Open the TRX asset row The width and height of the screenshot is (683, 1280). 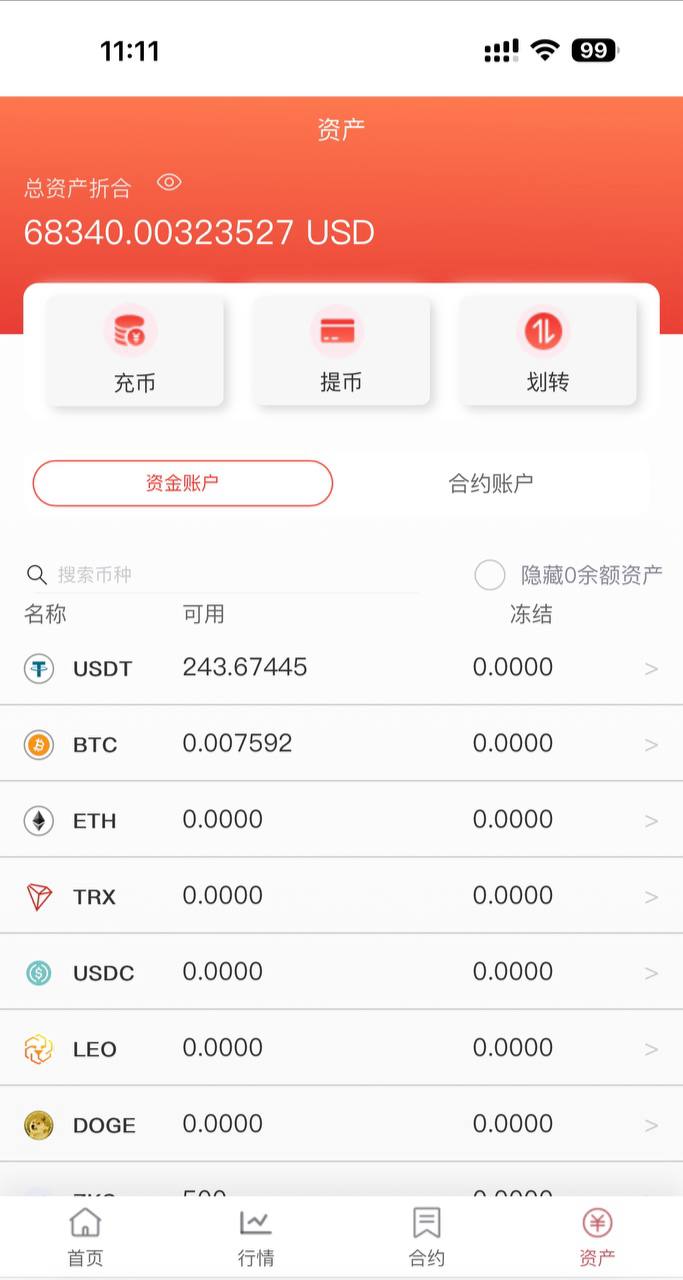point(341,896)
